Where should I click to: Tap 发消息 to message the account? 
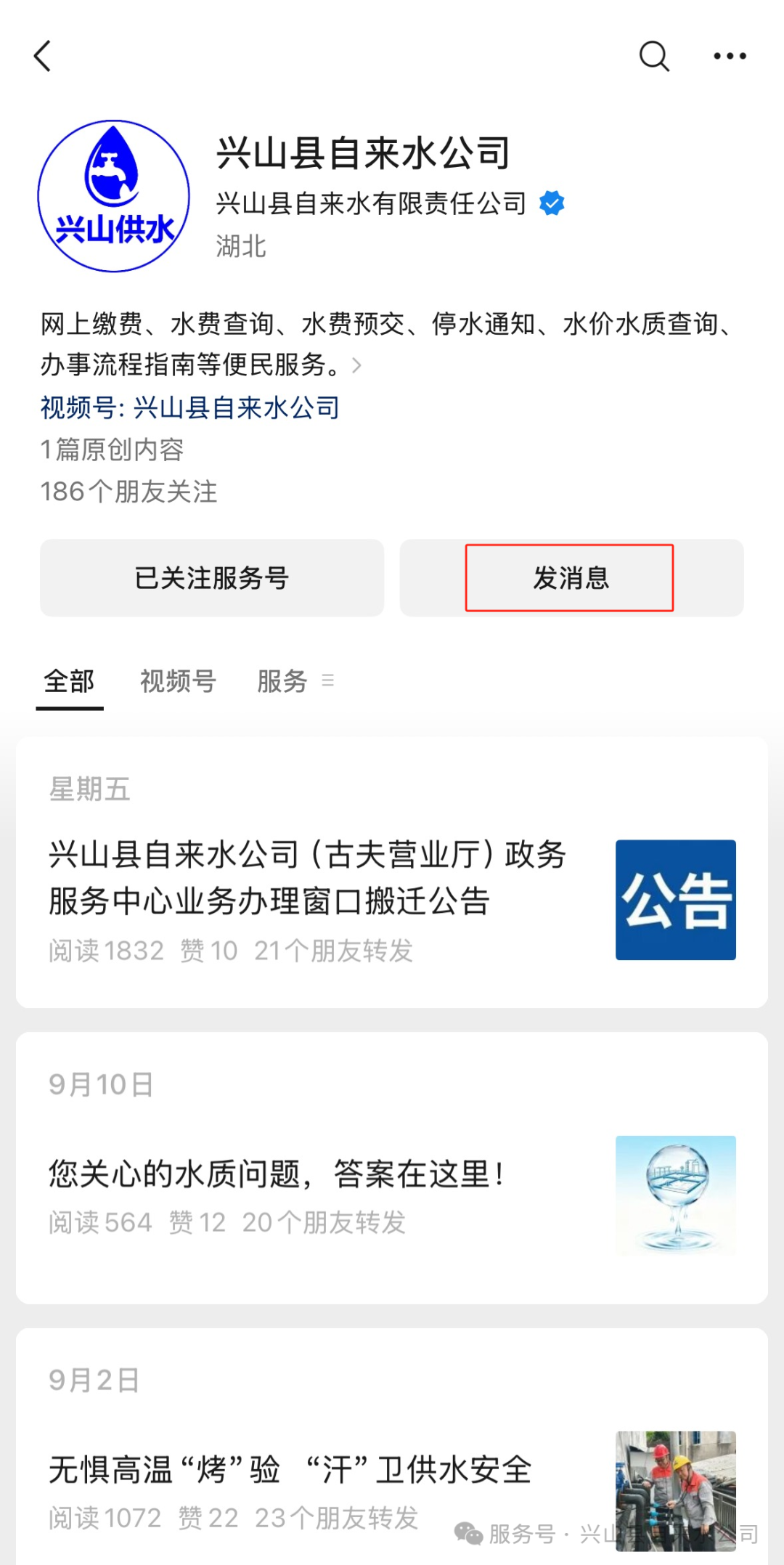(x=571, y=579)
